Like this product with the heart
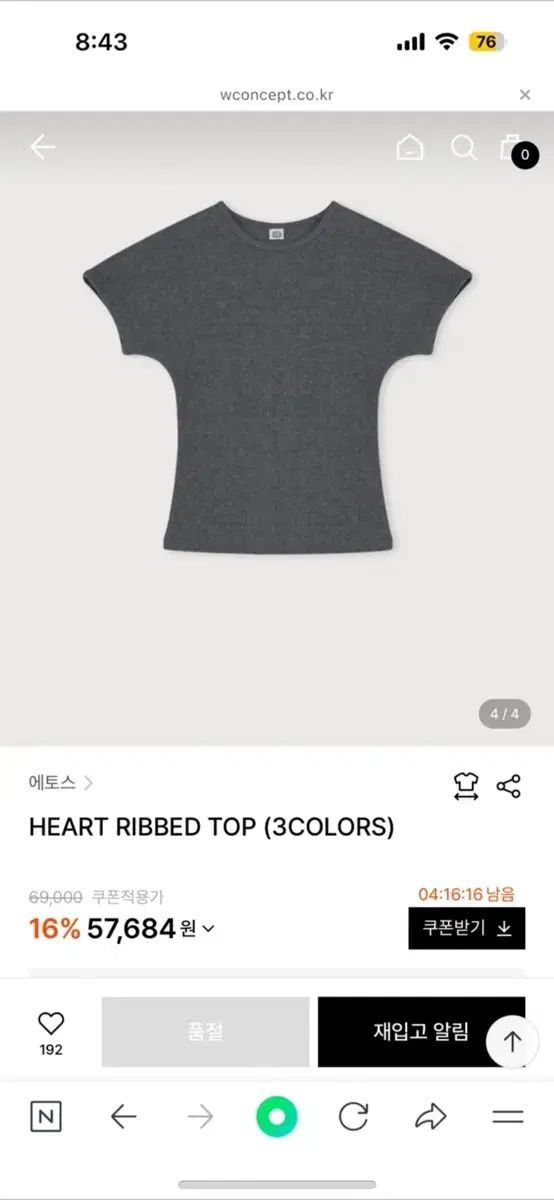This screenshot has width=554, height=1200. tap(51, 1032)
